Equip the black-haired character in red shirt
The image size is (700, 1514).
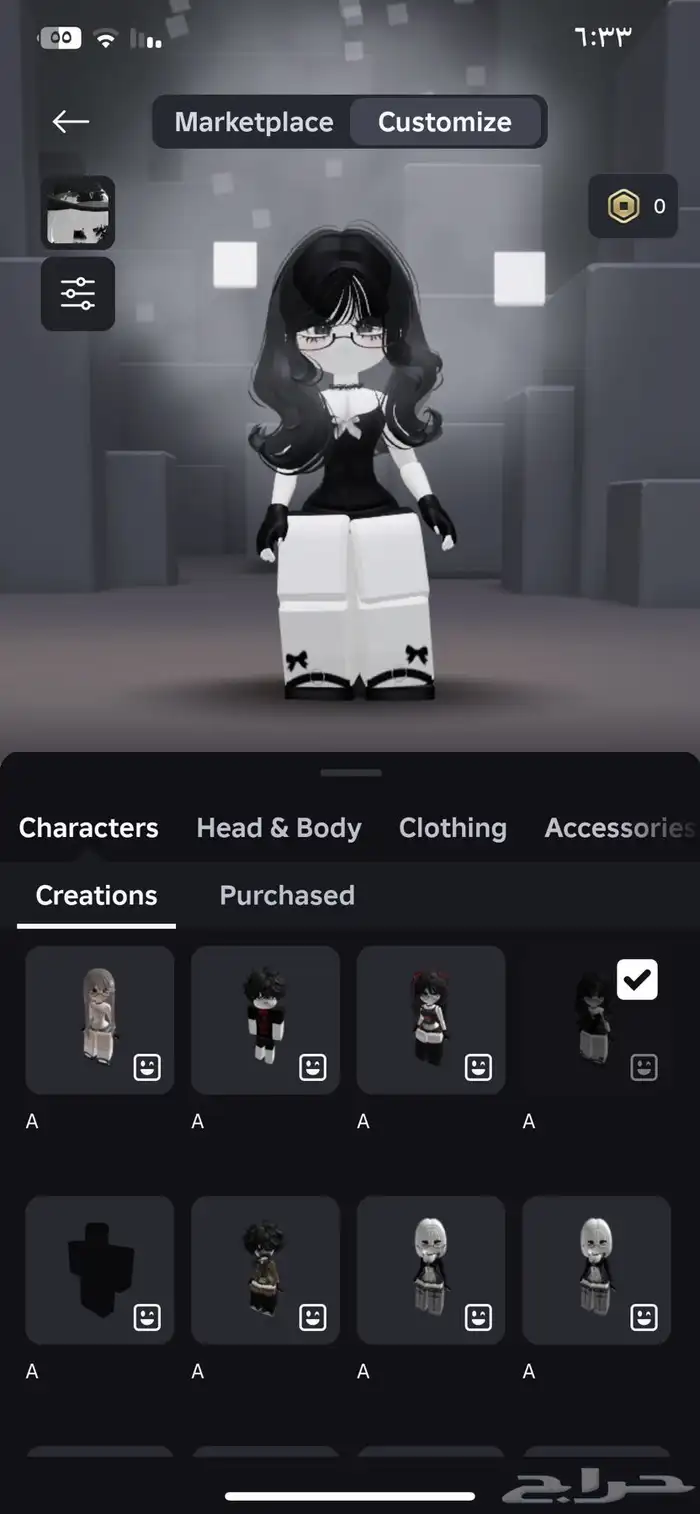265,1019
